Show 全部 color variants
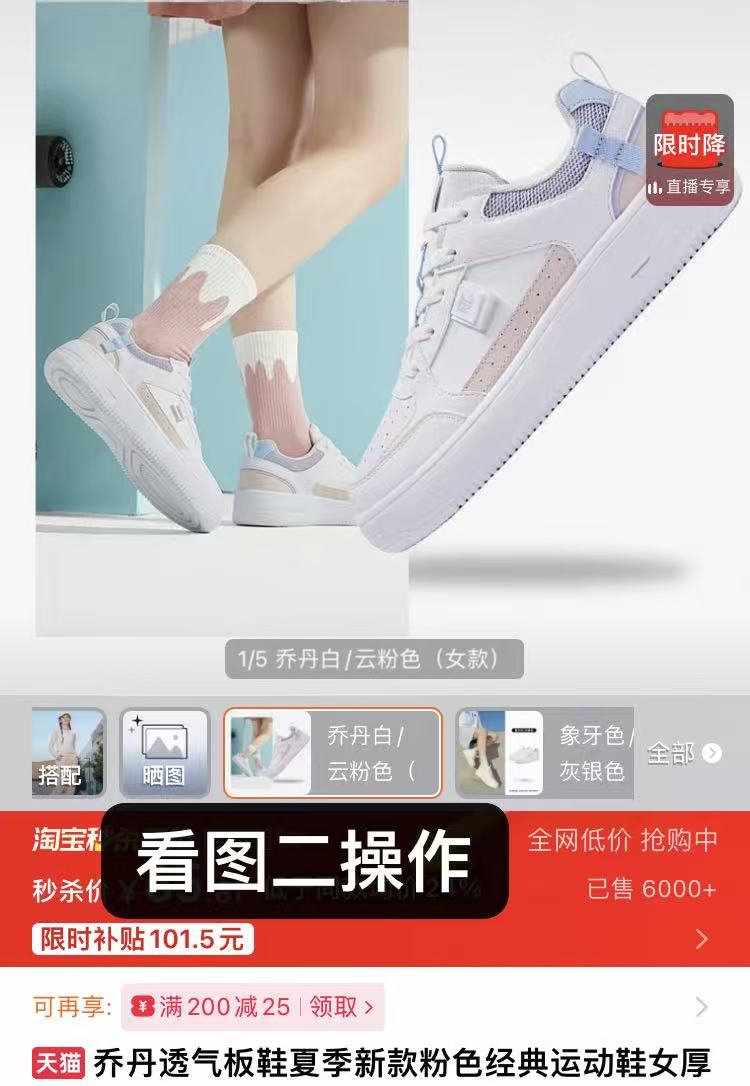The image size is (750, 1086). [684, 753]
